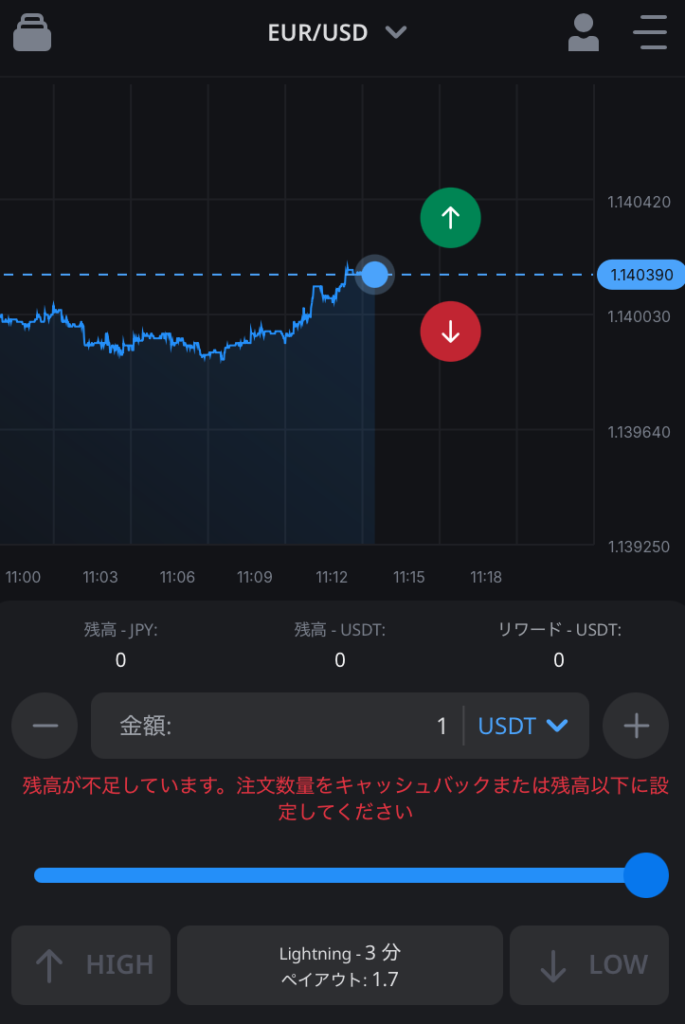Tap the red down arrow on chart

451,332
